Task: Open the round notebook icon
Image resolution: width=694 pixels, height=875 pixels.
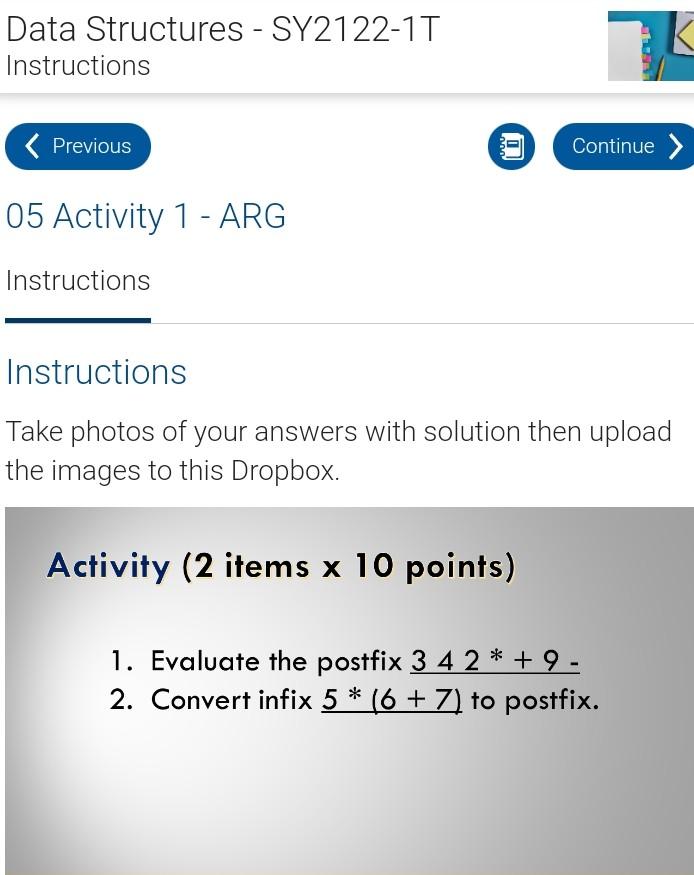Action: pyautogui.click(x=511, y=146)
